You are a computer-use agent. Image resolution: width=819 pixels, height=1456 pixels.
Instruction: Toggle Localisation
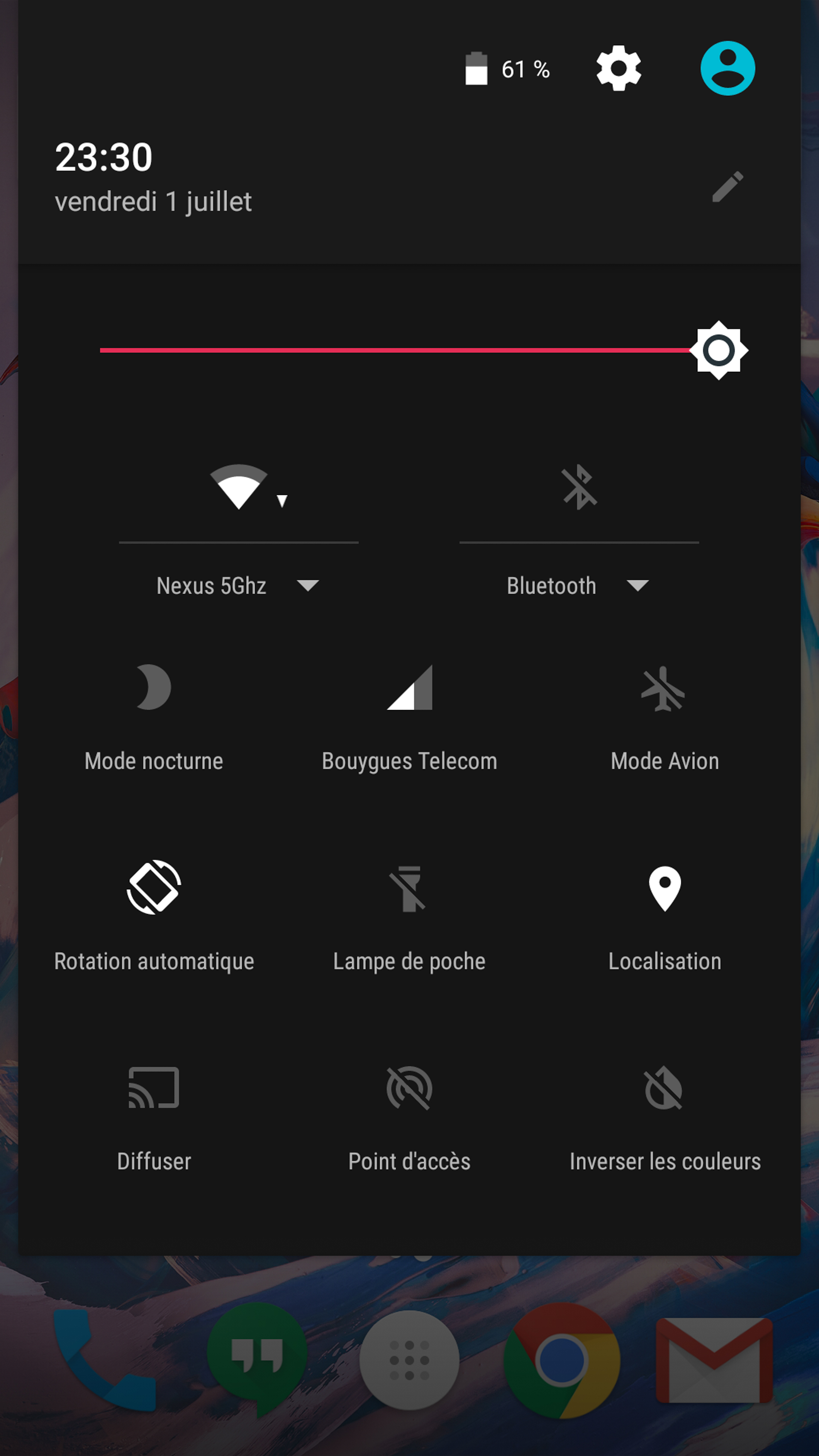tap(665, 888)
